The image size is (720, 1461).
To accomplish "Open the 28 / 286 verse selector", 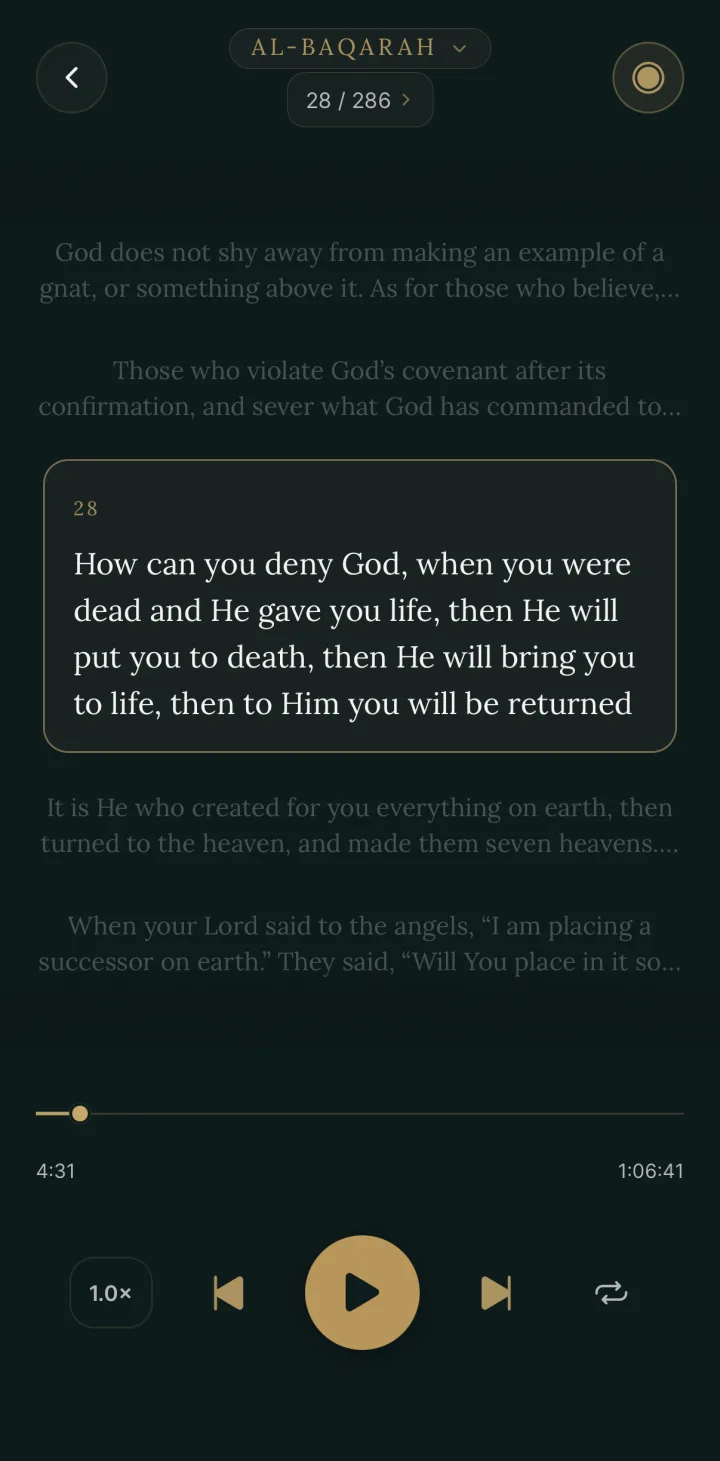I will pyautogui.click(x=360, y=100).
